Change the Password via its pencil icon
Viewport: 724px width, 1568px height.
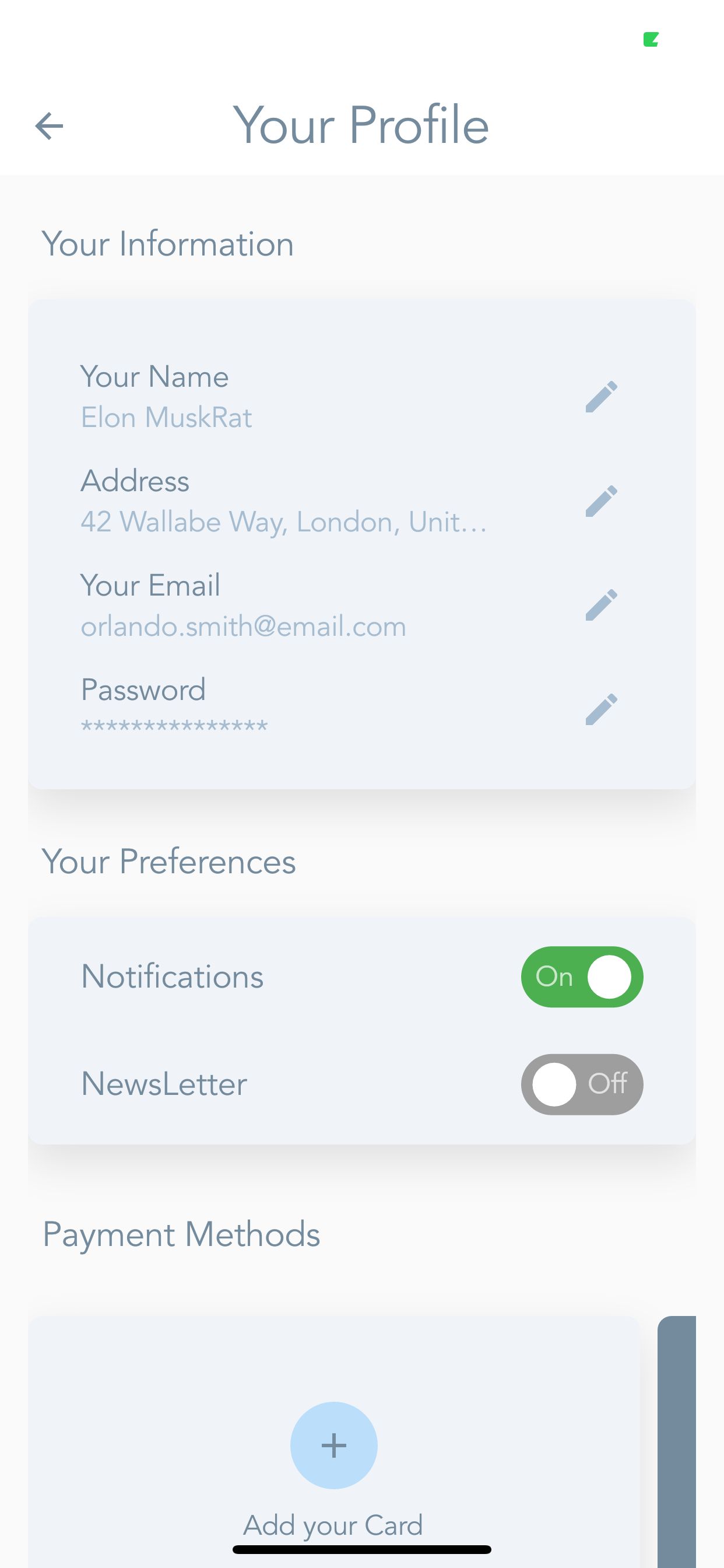pyautogui.click(x=601, y=709)
